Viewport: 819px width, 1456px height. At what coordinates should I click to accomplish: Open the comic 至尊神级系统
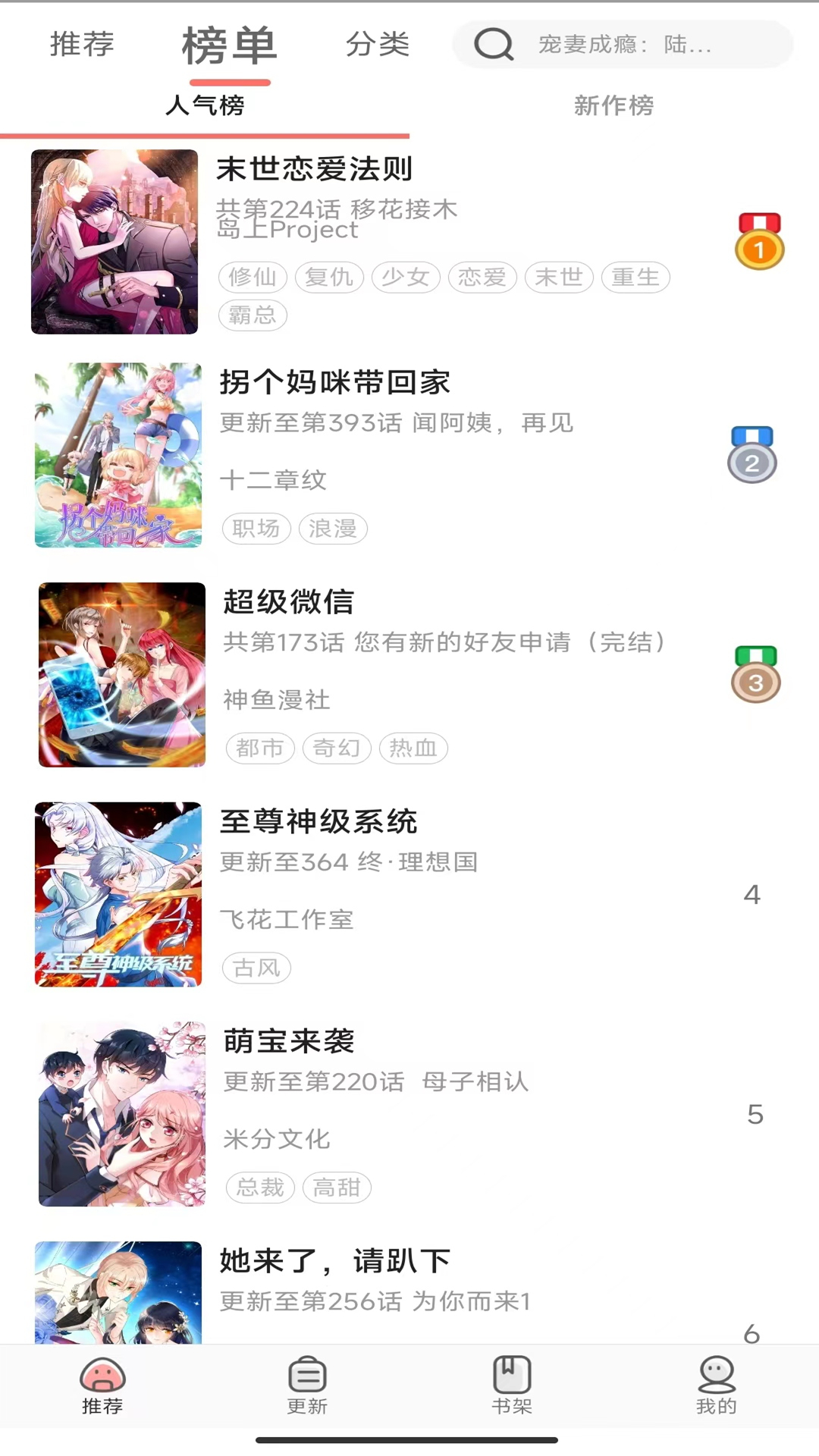[x=318, y=821]
